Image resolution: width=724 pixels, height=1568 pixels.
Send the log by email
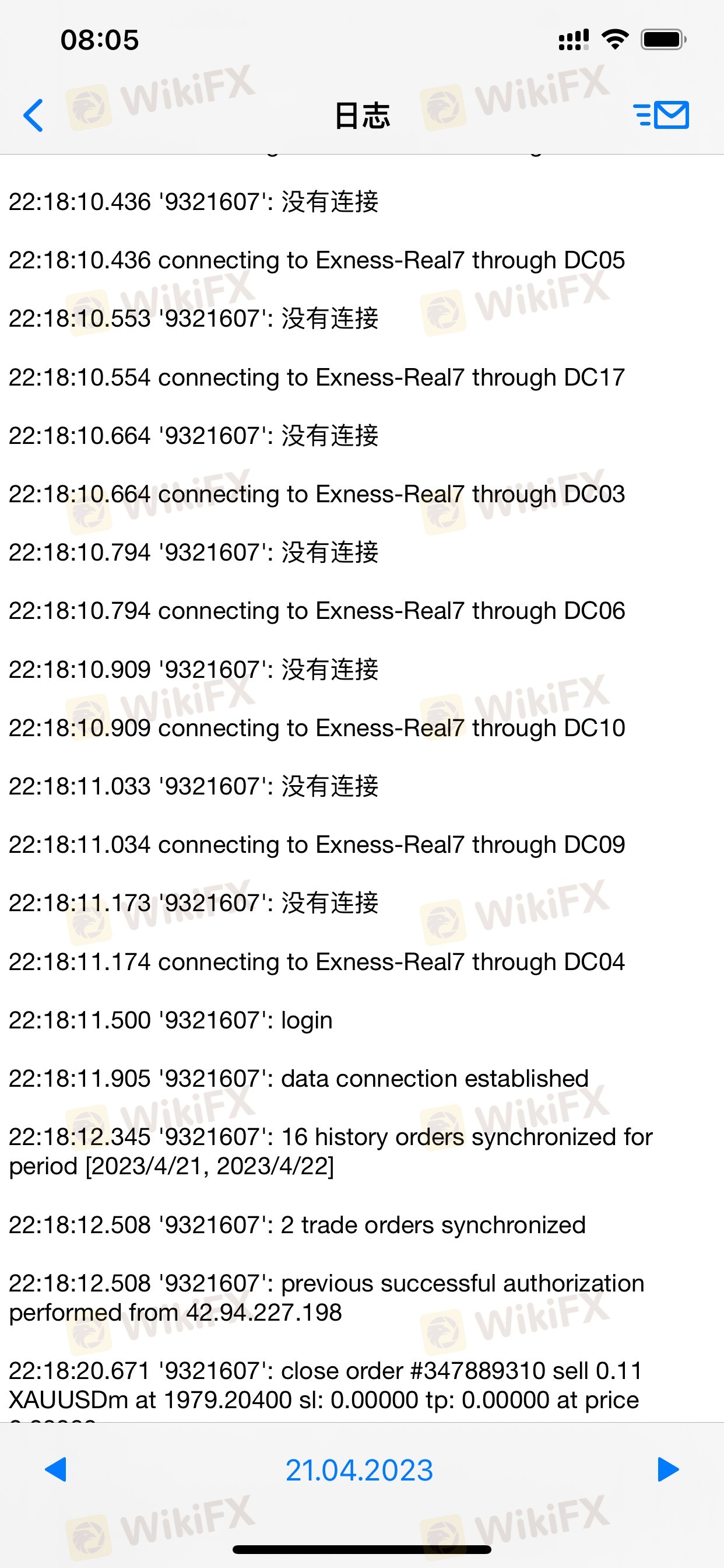[660, 114]
